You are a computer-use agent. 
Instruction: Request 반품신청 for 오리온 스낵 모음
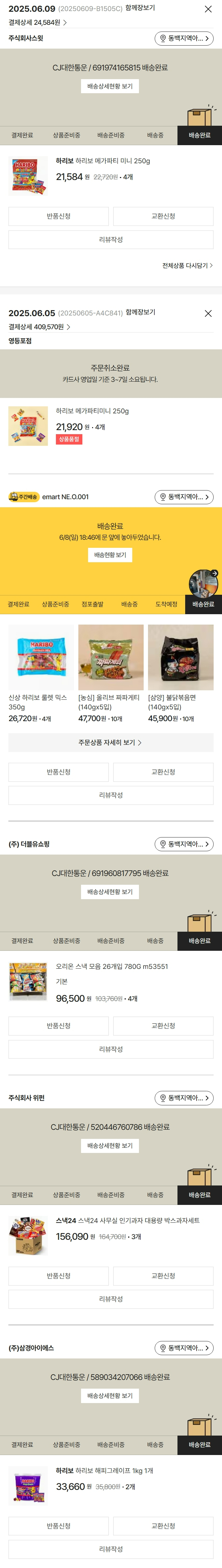click(x=58, y=1026)
